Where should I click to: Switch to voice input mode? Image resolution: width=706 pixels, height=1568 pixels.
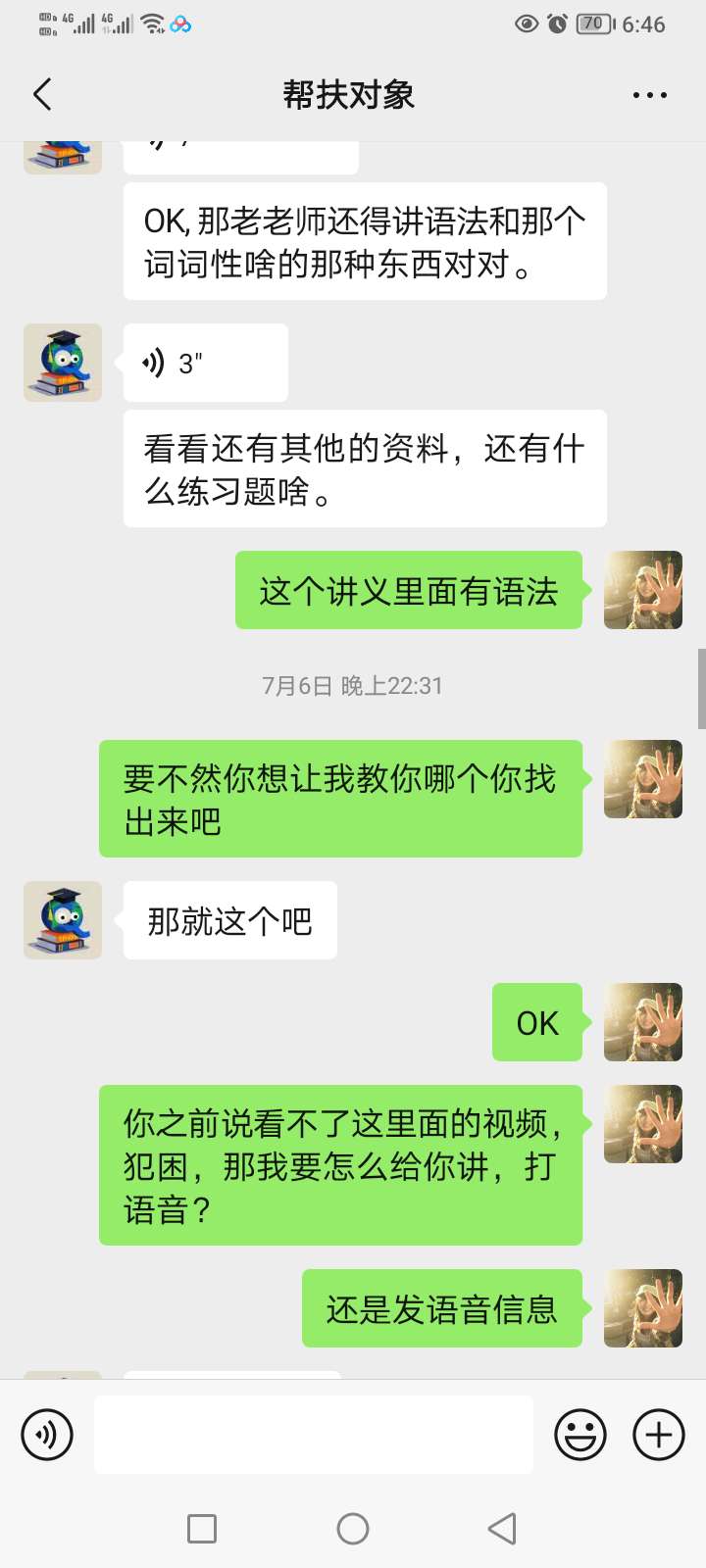[x=47, y=1435]
